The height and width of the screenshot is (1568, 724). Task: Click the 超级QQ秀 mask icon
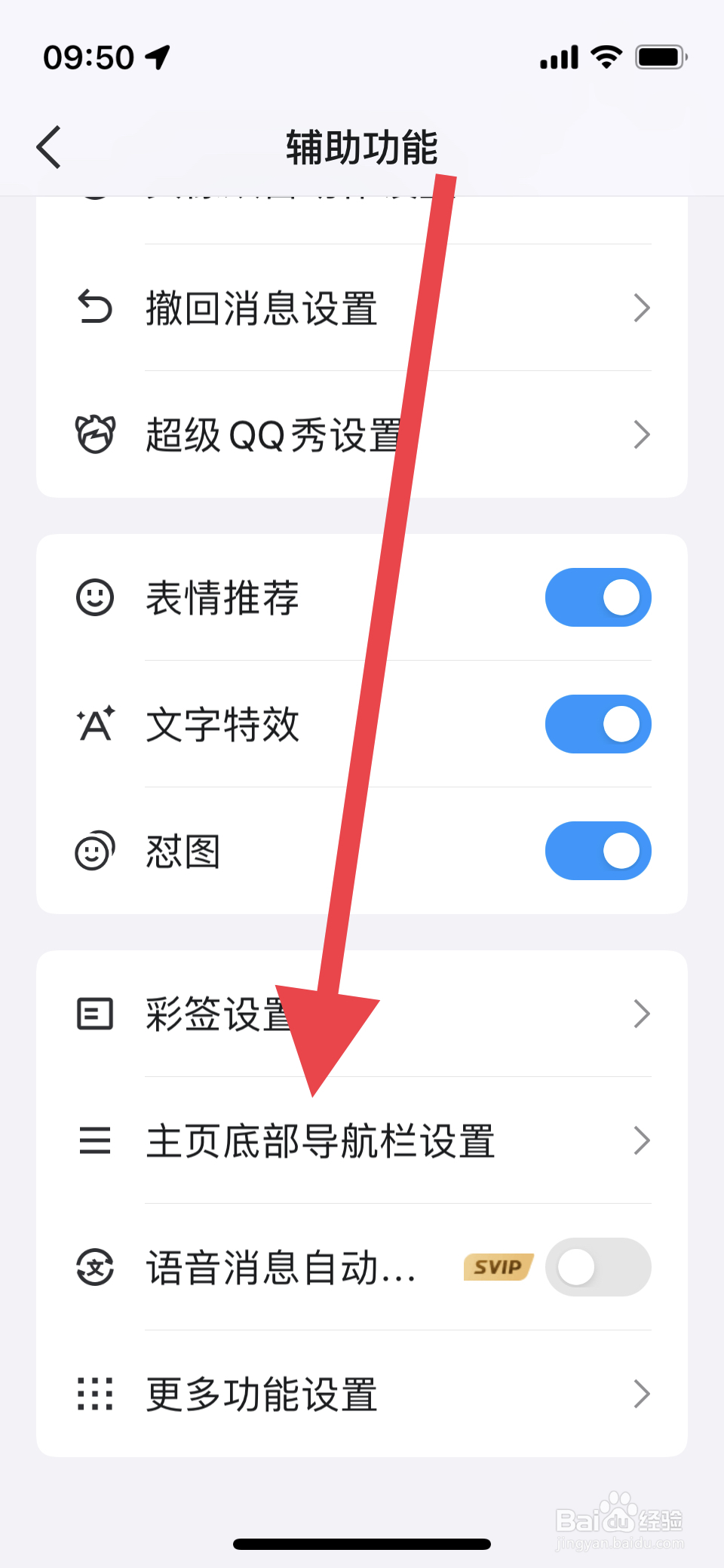(x=94, y=434)
